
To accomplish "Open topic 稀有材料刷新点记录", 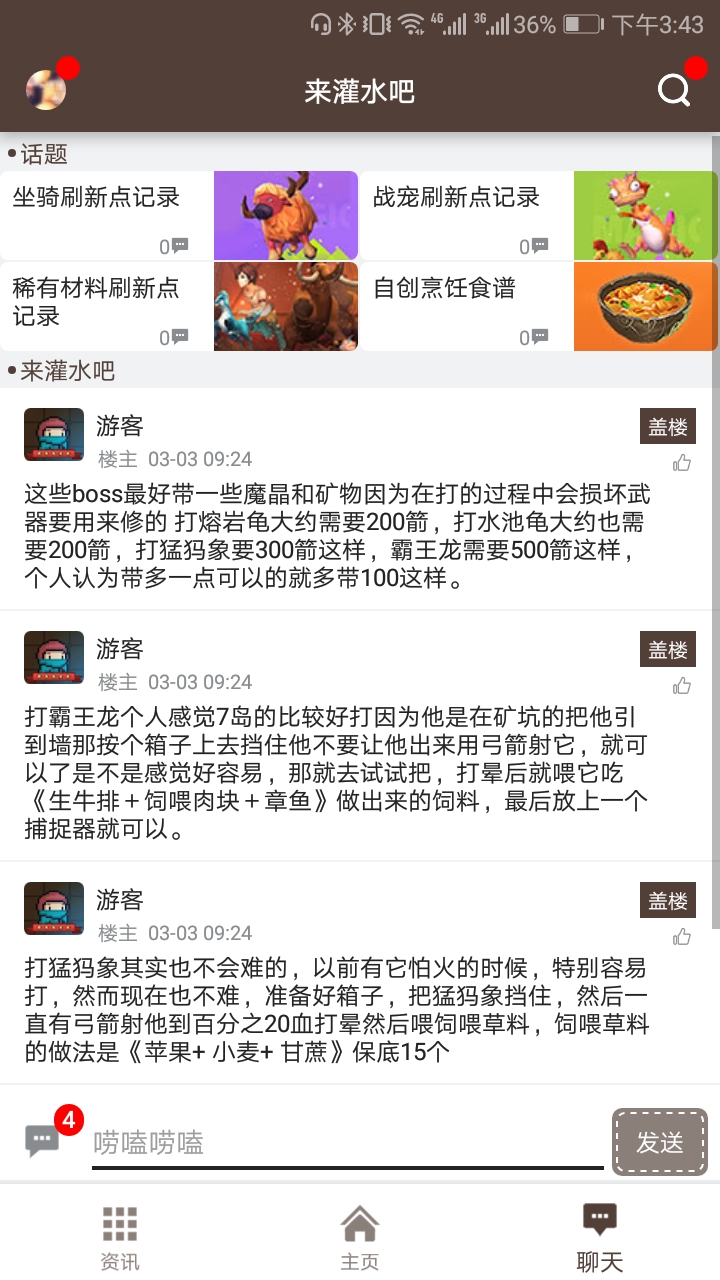I will [x=178, y=306].
